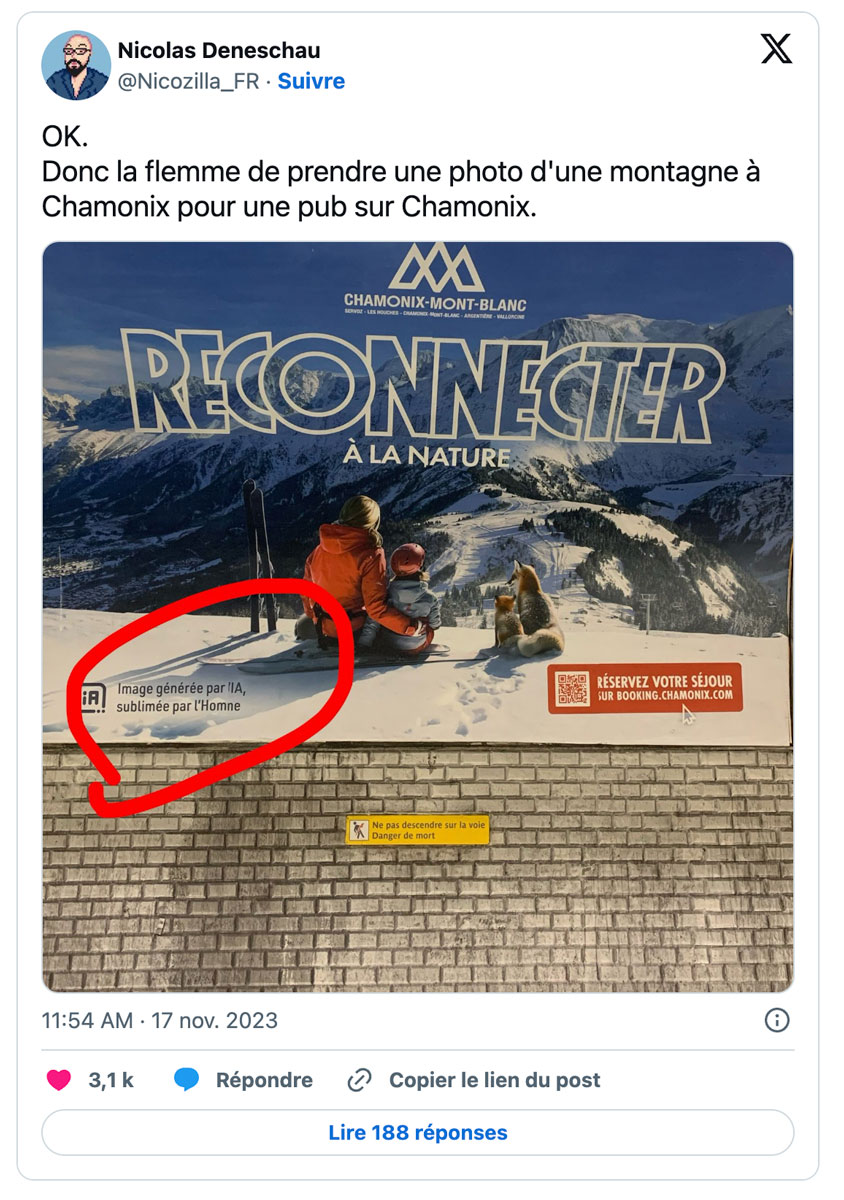Open the 11:54 AM timestamp link

click(160, 1021)
